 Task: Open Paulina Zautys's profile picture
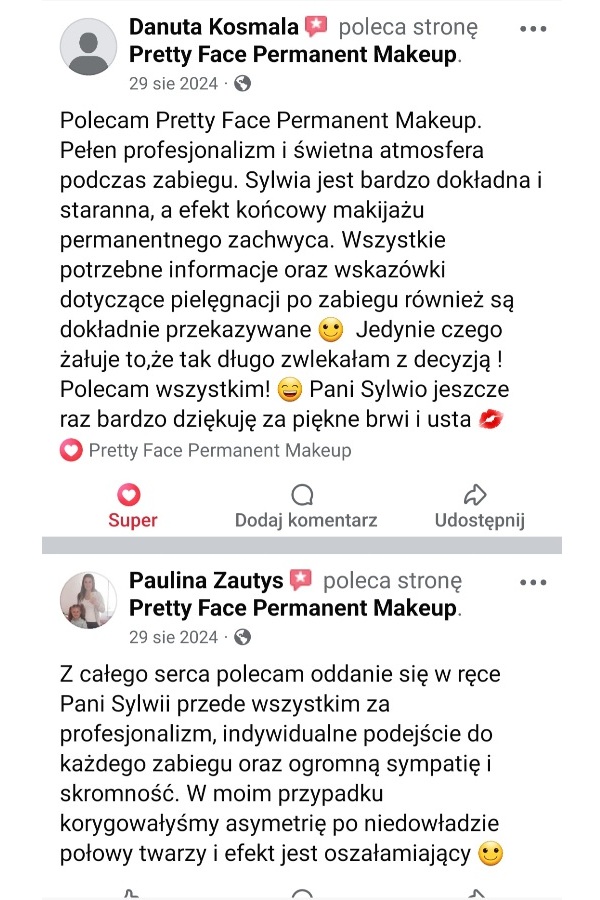pyautogui.click(x=87, y=601)
